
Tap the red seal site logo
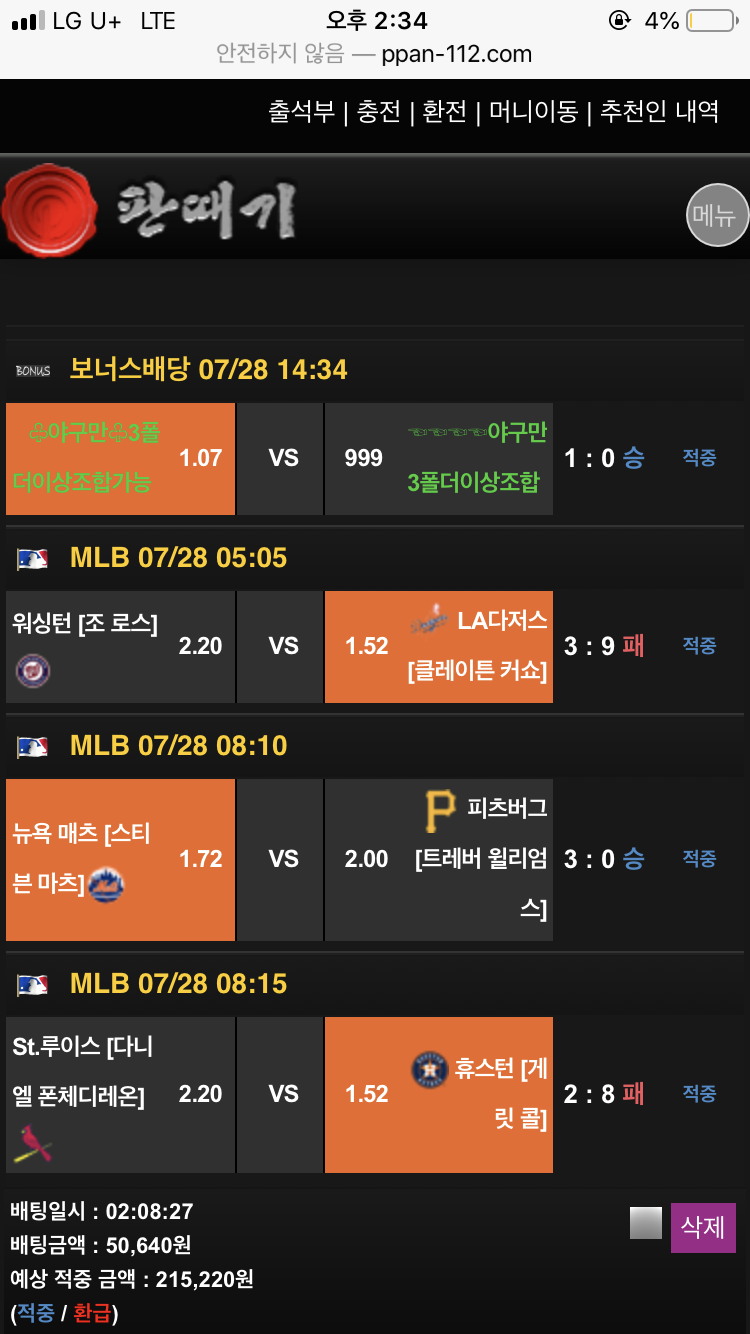(50, 211)
